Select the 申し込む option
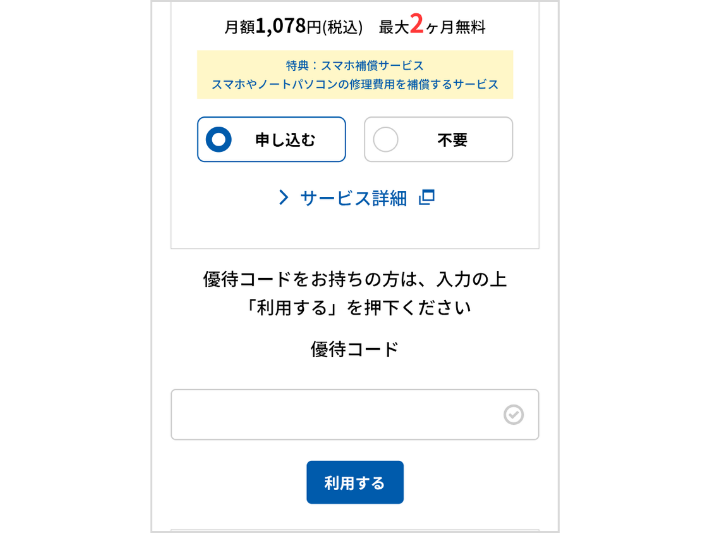Viewport: 710px width, 533px height. point(271,140)
